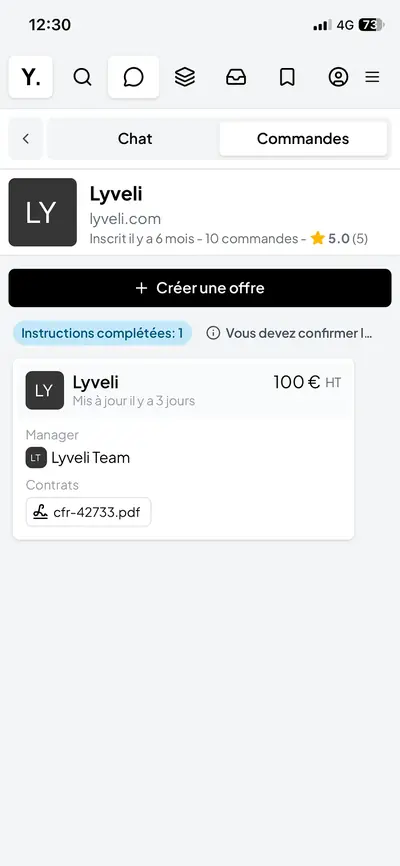Open the inbox tray icon
The width and height of the screenshot is (400, 866).
tap(236, 77)
